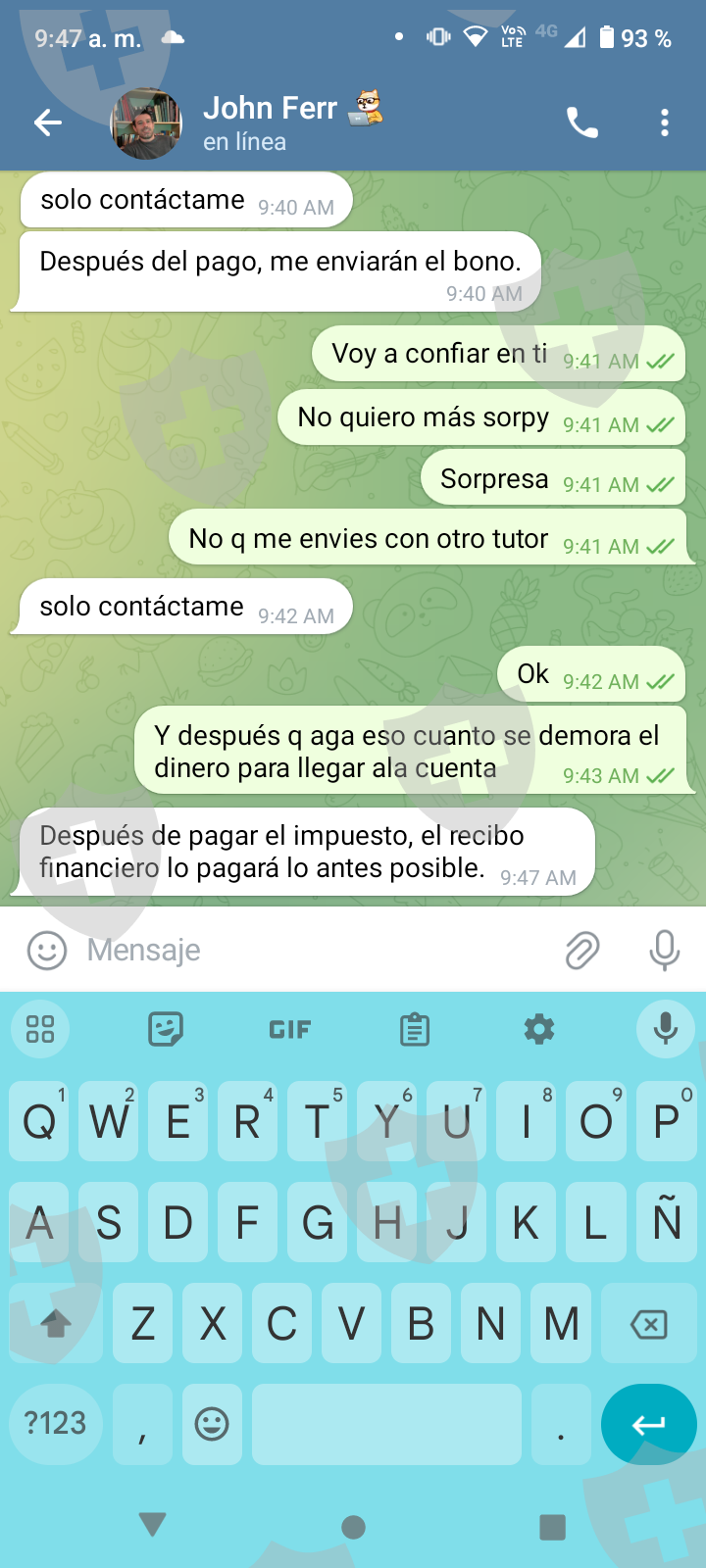Open John Ferr's profile photo
This screenshot has height=1568, width=706.
click(147, 123)
